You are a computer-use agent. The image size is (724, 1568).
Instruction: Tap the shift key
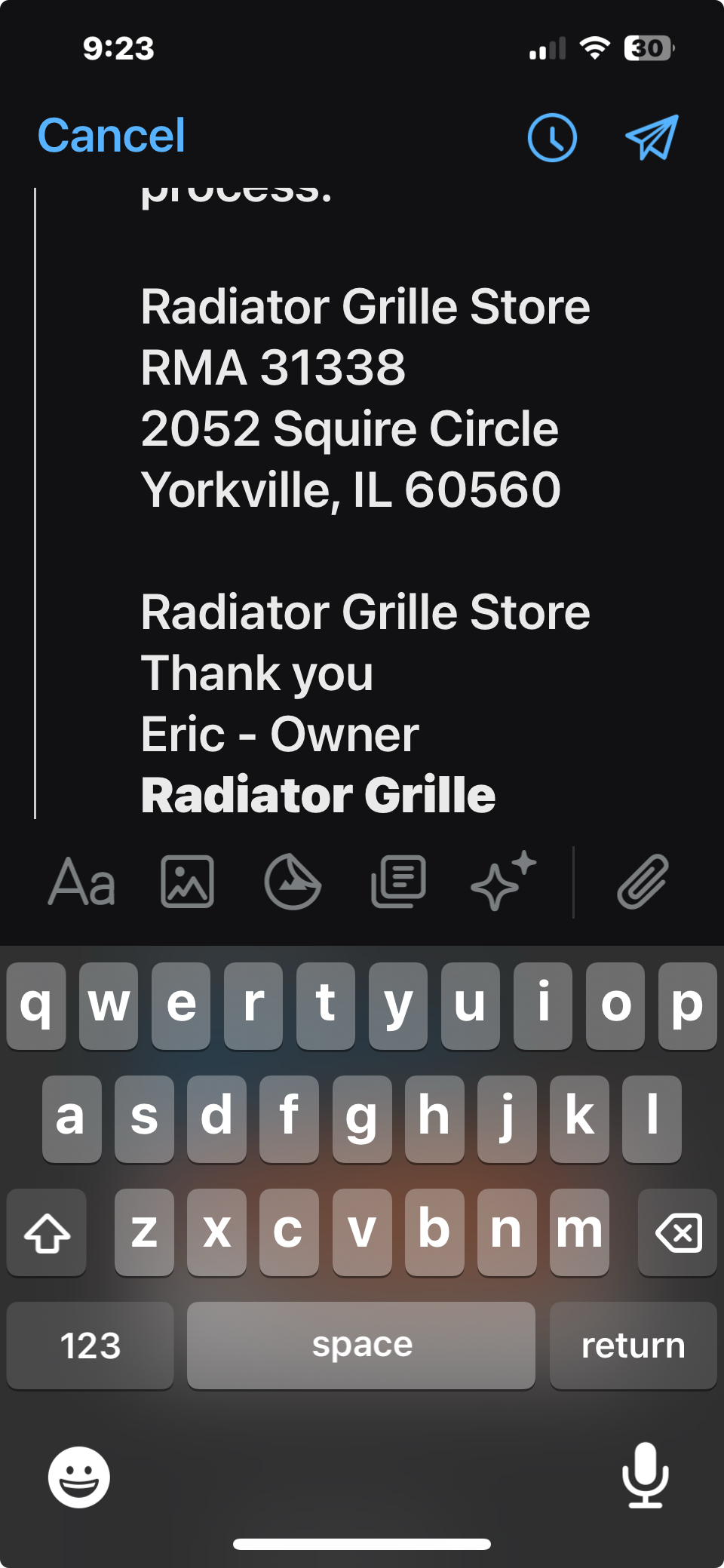[x=47, y=1232]
